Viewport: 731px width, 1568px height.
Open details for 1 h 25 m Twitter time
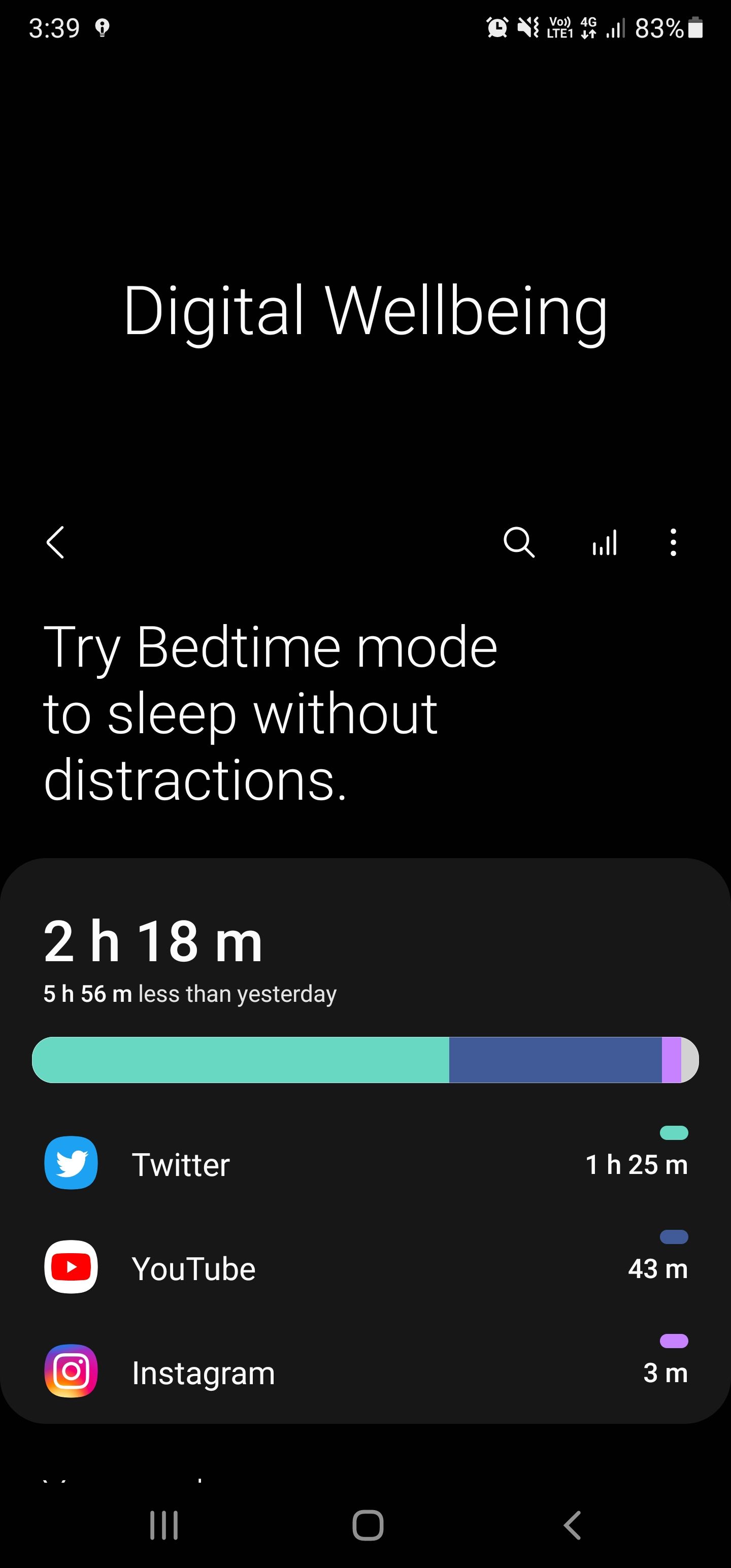[x=637, y=1165]
